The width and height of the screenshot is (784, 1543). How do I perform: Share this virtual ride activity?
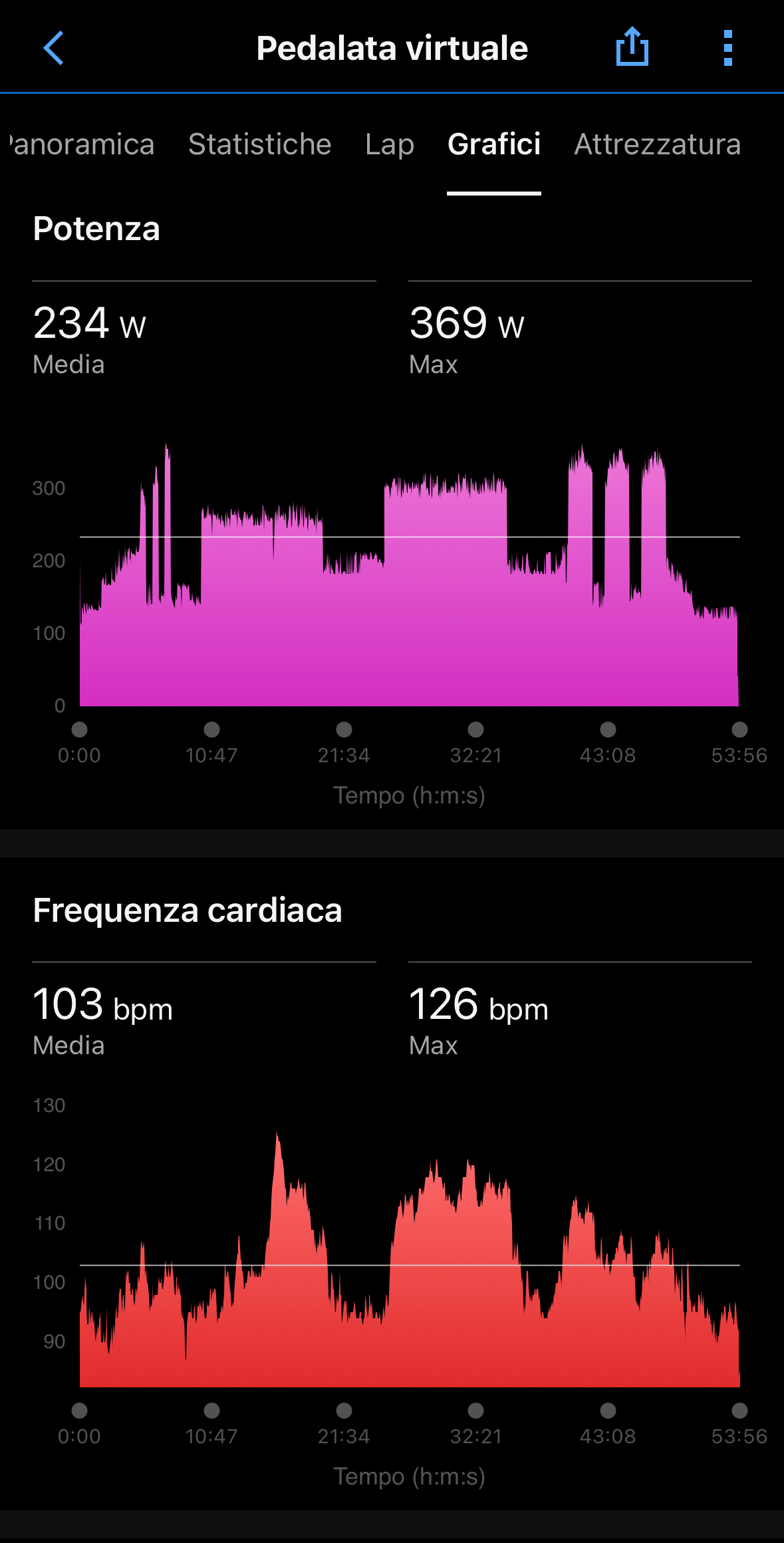632,48
